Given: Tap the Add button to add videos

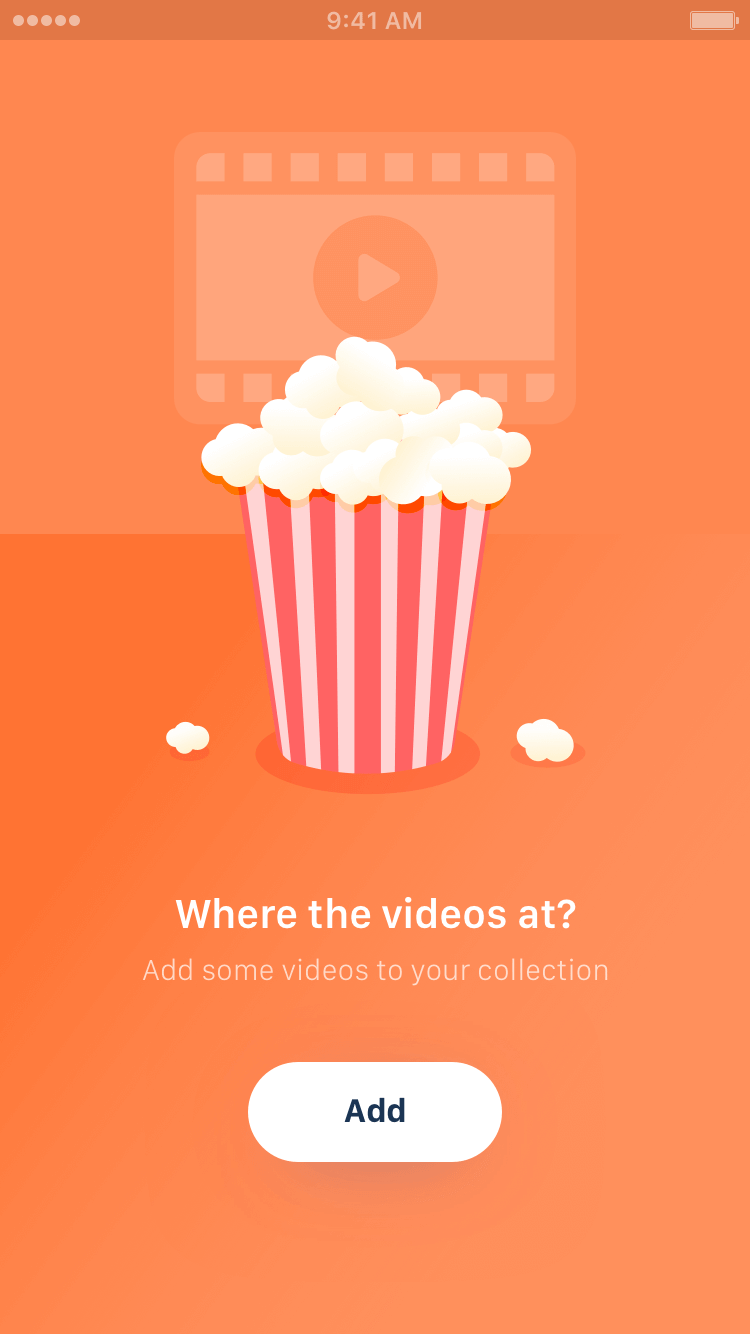Looking at the screenshot, I should (x=375, y=1111).
